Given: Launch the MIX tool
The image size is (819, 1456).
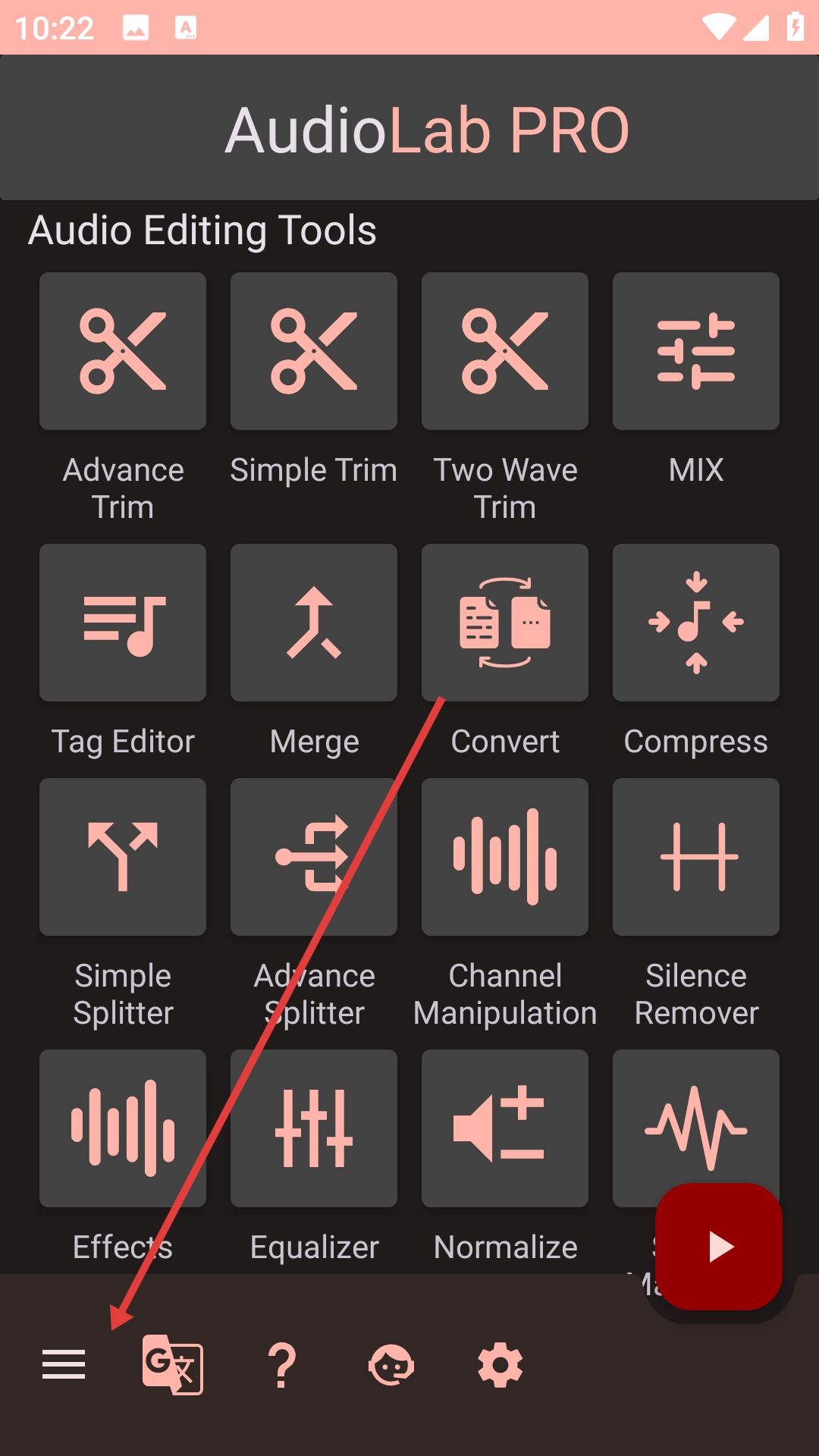Looking at the screenshot, I should click(696, 352).
